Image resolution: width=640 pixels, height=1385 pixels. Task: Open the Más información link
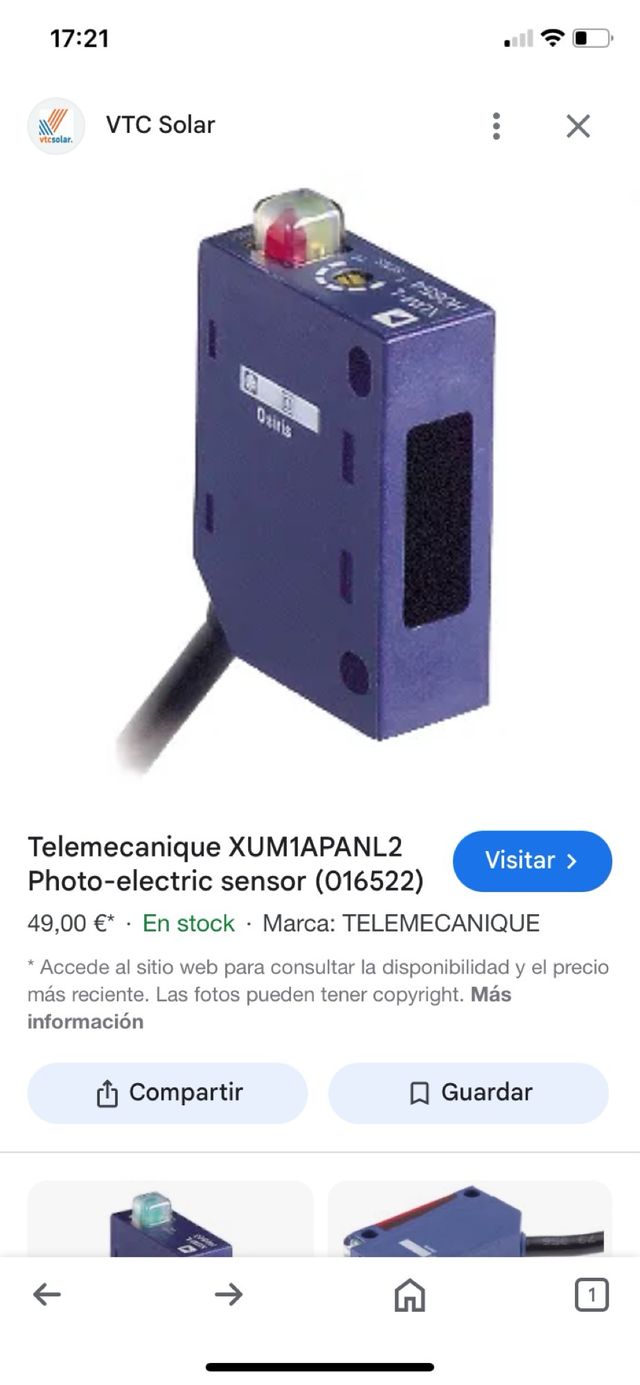click(x=85, y=1021)
